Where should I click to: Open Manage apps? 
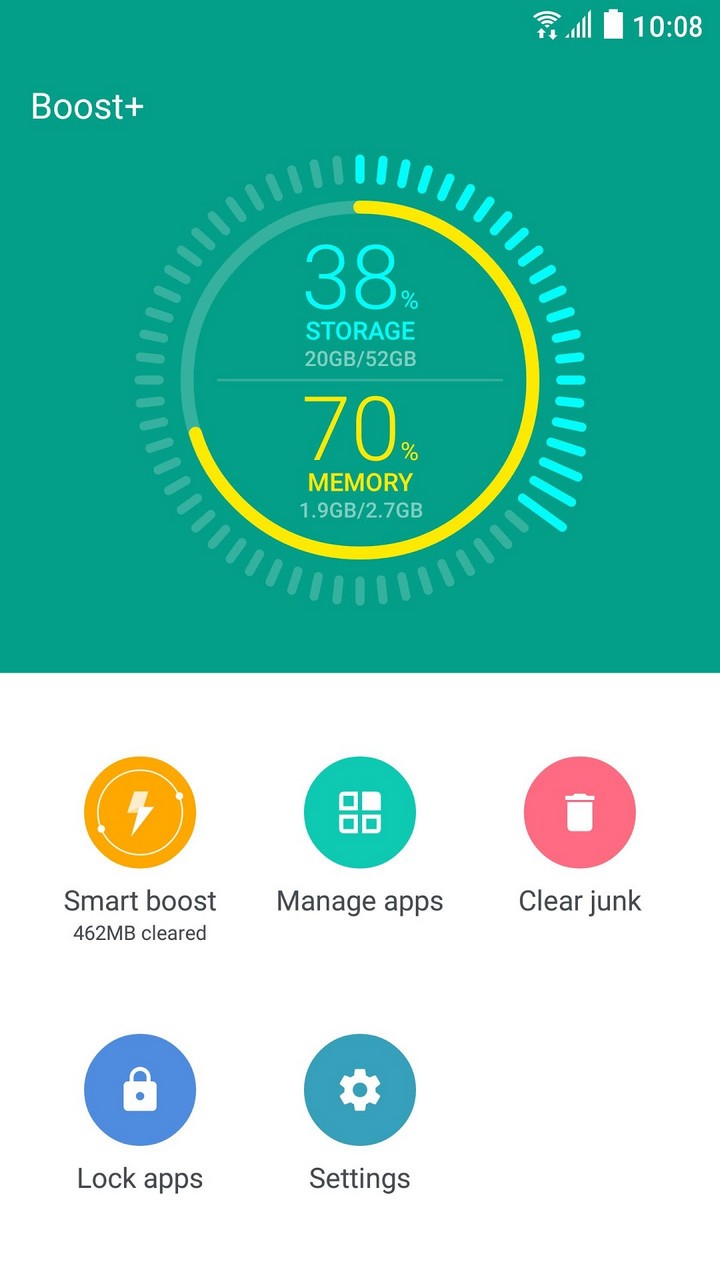pos(360,812)
